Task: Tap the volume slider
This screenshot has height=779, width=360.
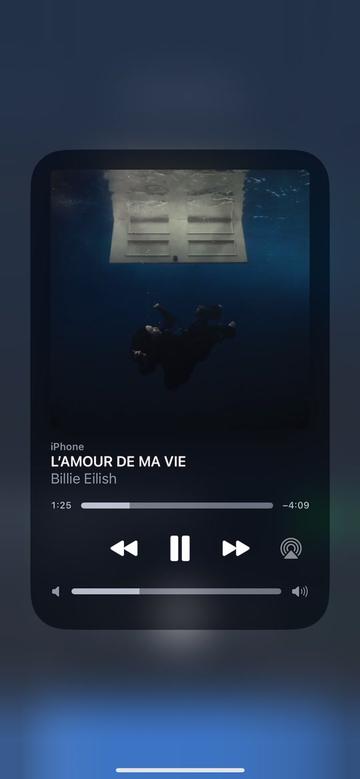Action: point(176,591)
